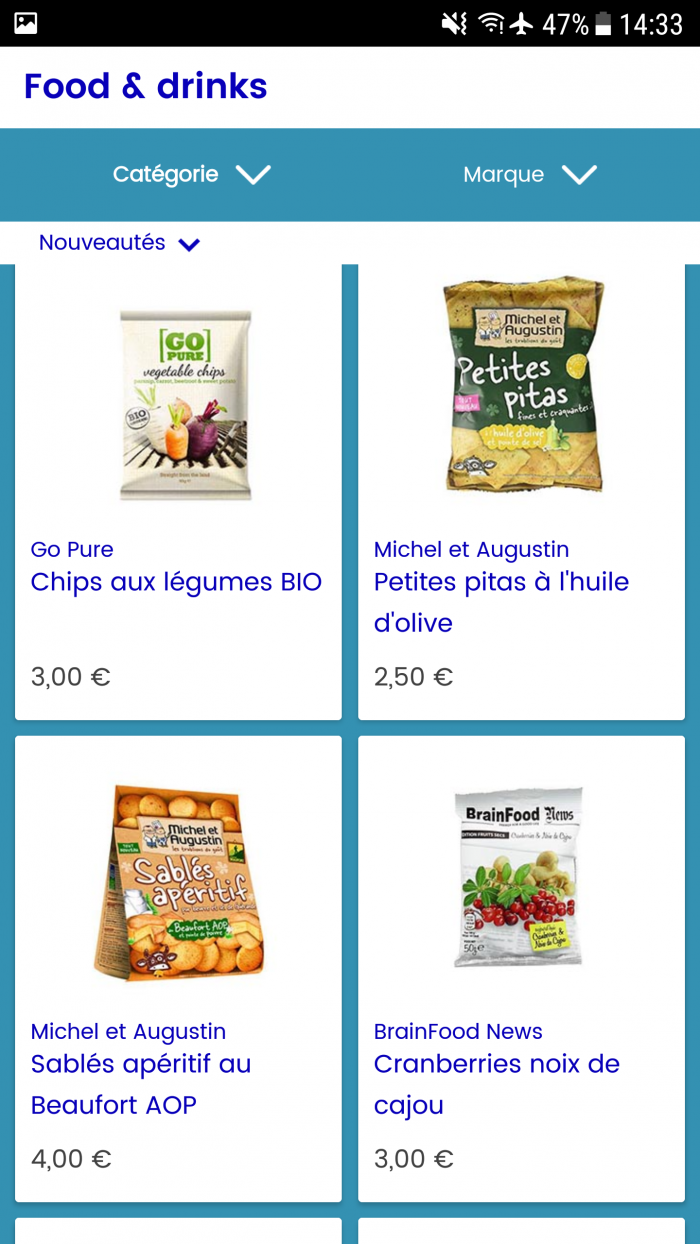Open Cranberries noix de cajou card

point(521,968)
